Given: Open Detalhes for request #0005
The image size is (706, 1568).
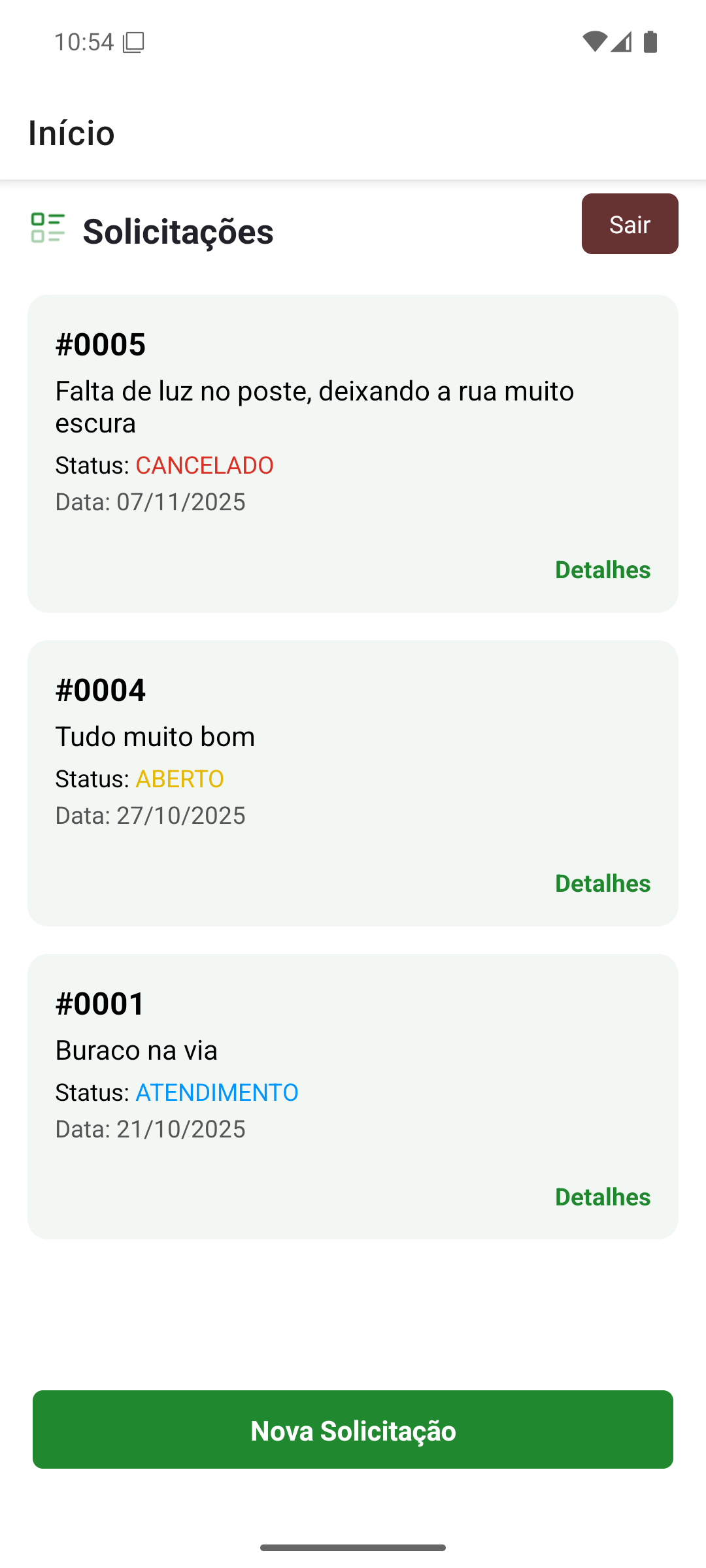Looking at the screenshot, I should coord(602,570).
